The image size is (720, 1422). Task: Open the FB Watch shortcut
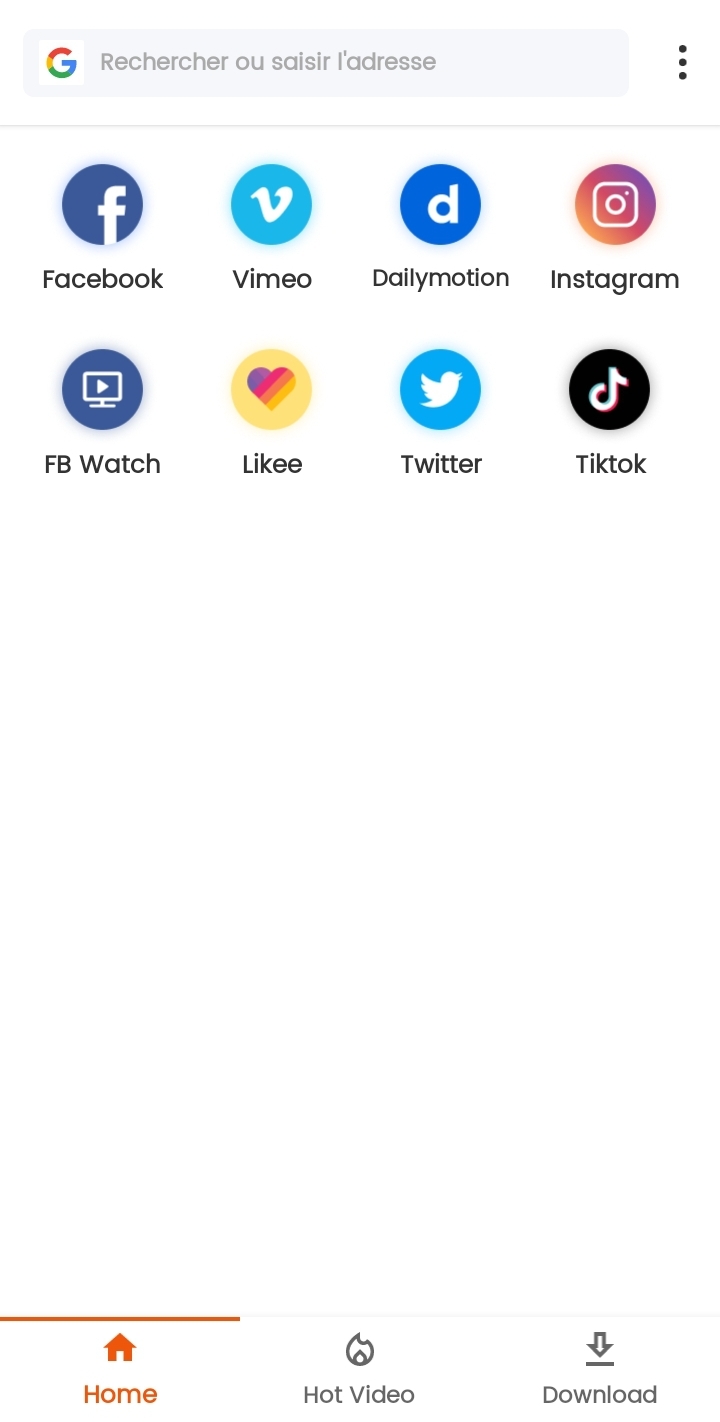point(102,390)
